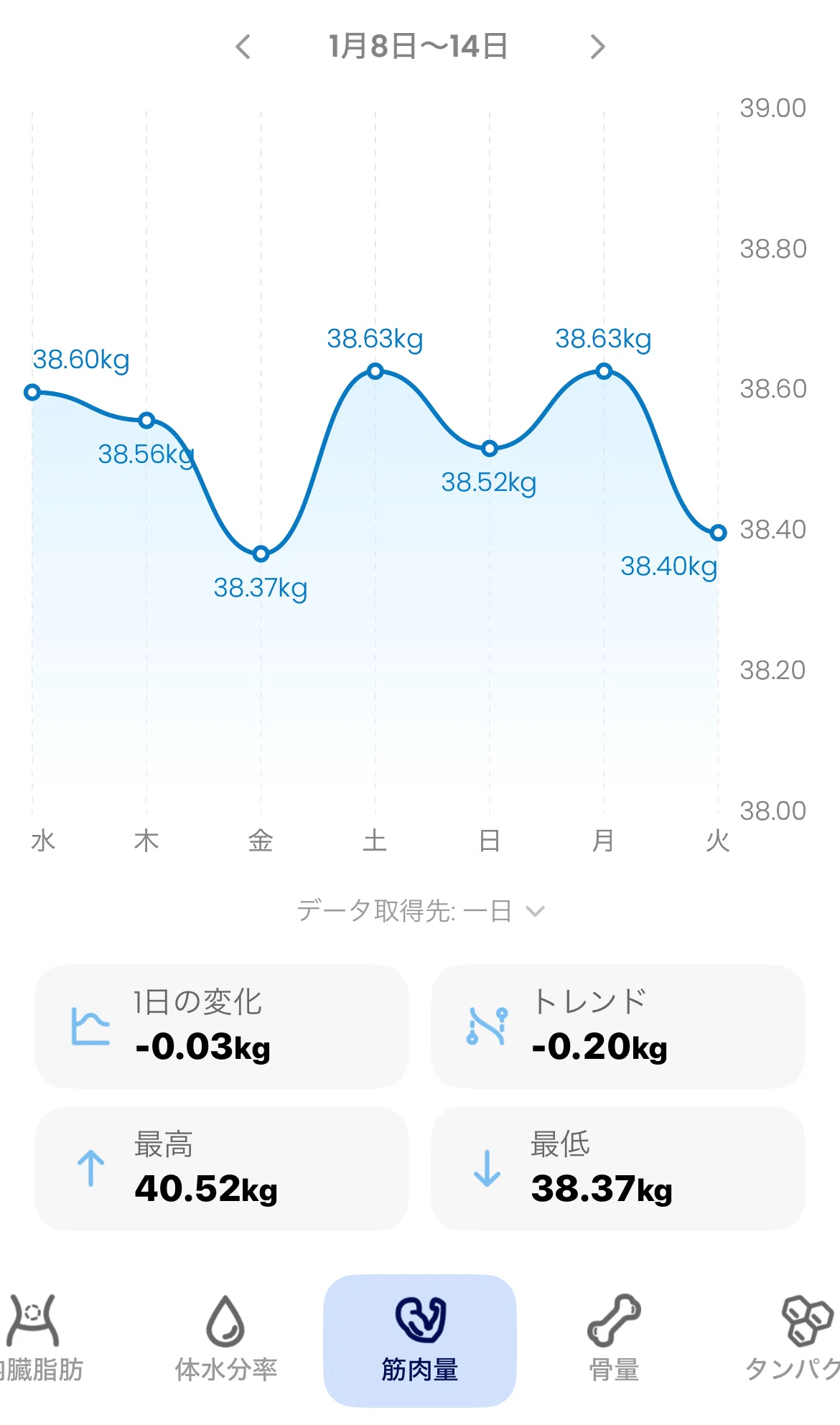Switch to the 骨量 tab

(x=614, y=1340)
